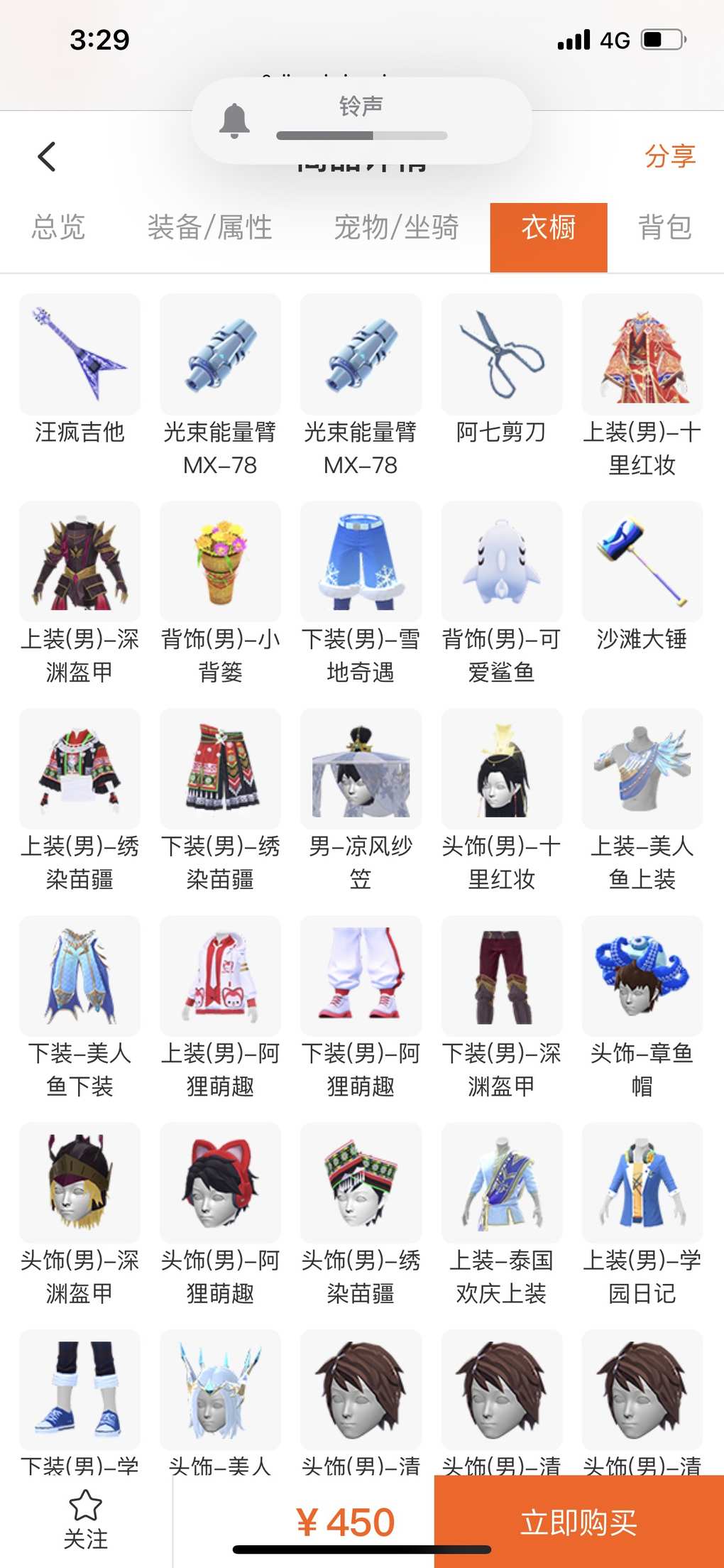Tap 关注 star to follow item
Viewport: 724px width, 1568px height.
(x=86, y=1520)
